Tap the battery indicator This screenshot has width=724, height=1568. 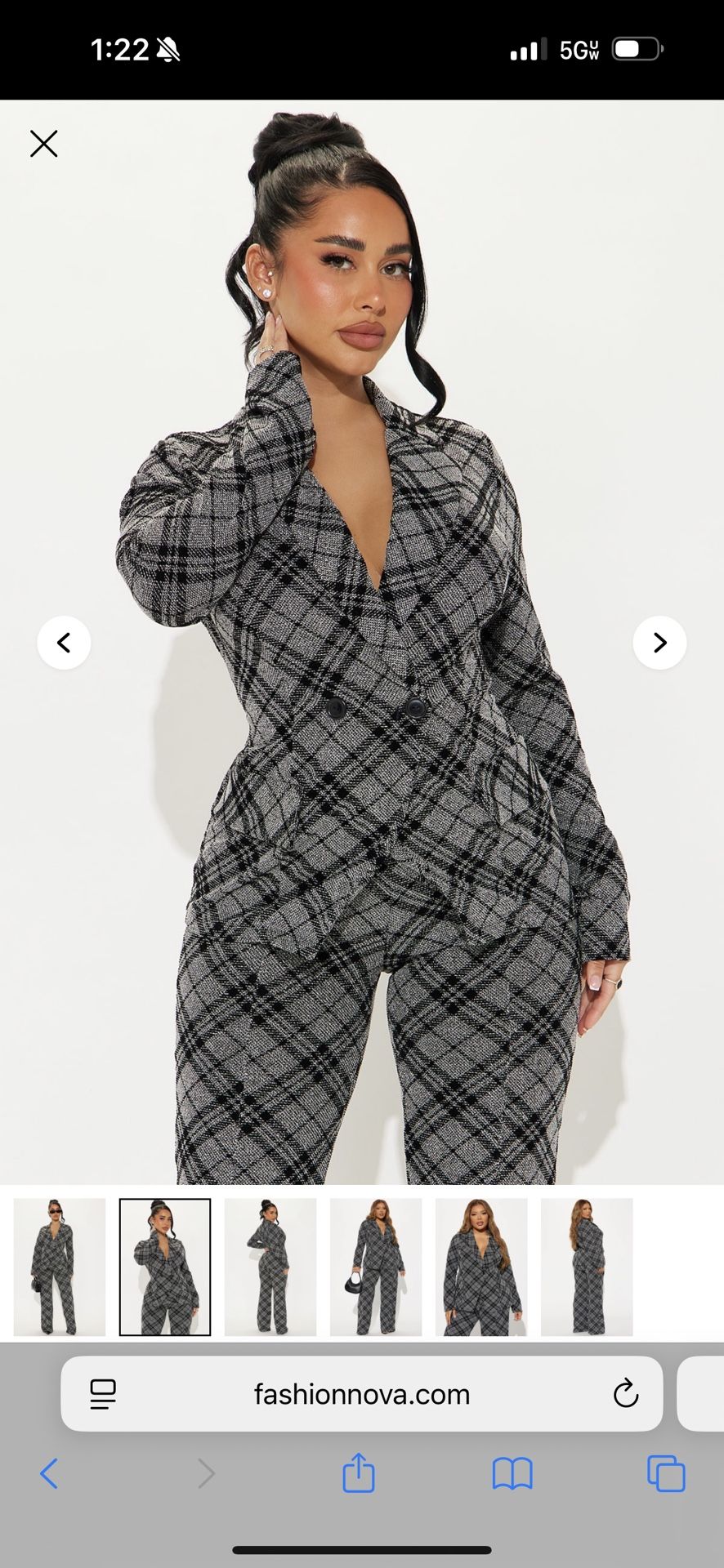(632, 49)
